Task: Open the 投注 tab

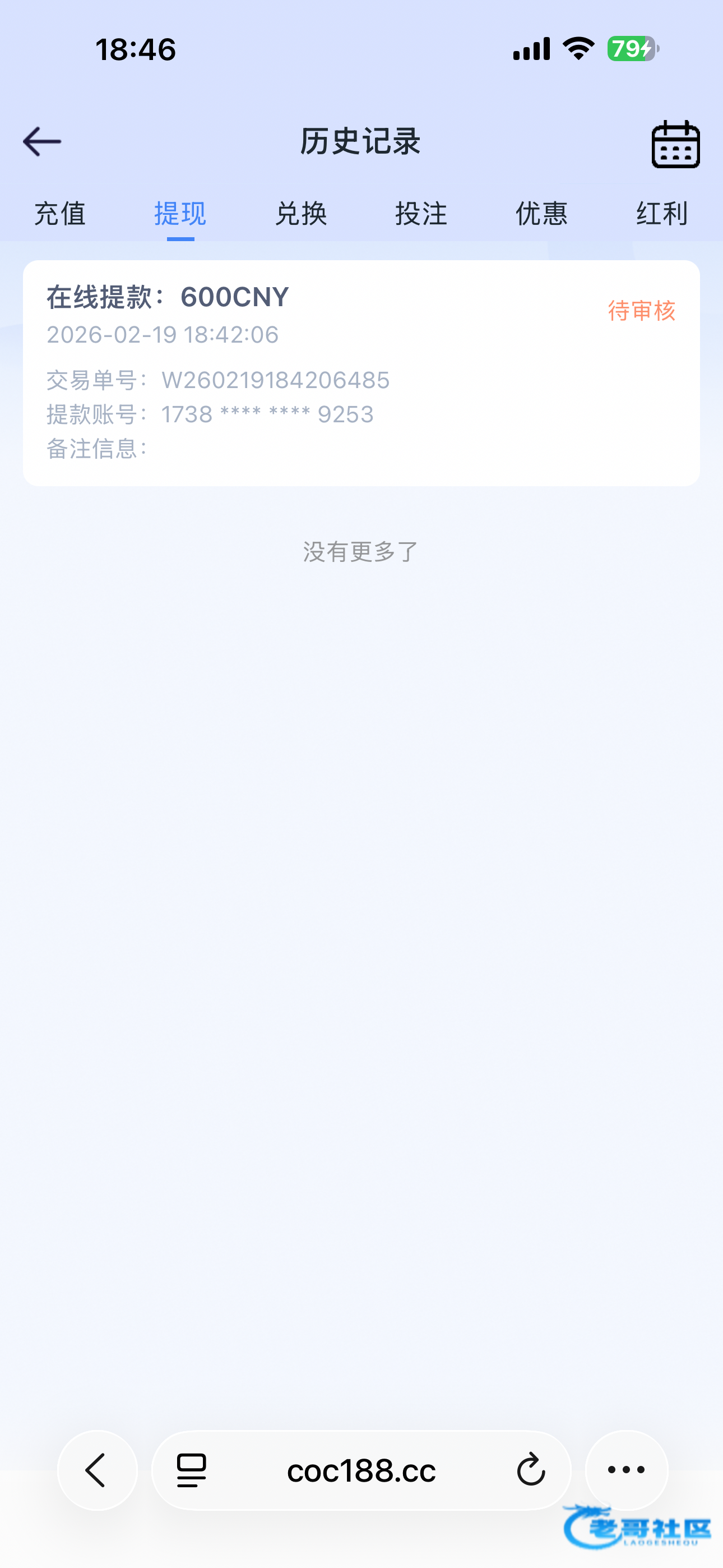Action: [421, 214]
